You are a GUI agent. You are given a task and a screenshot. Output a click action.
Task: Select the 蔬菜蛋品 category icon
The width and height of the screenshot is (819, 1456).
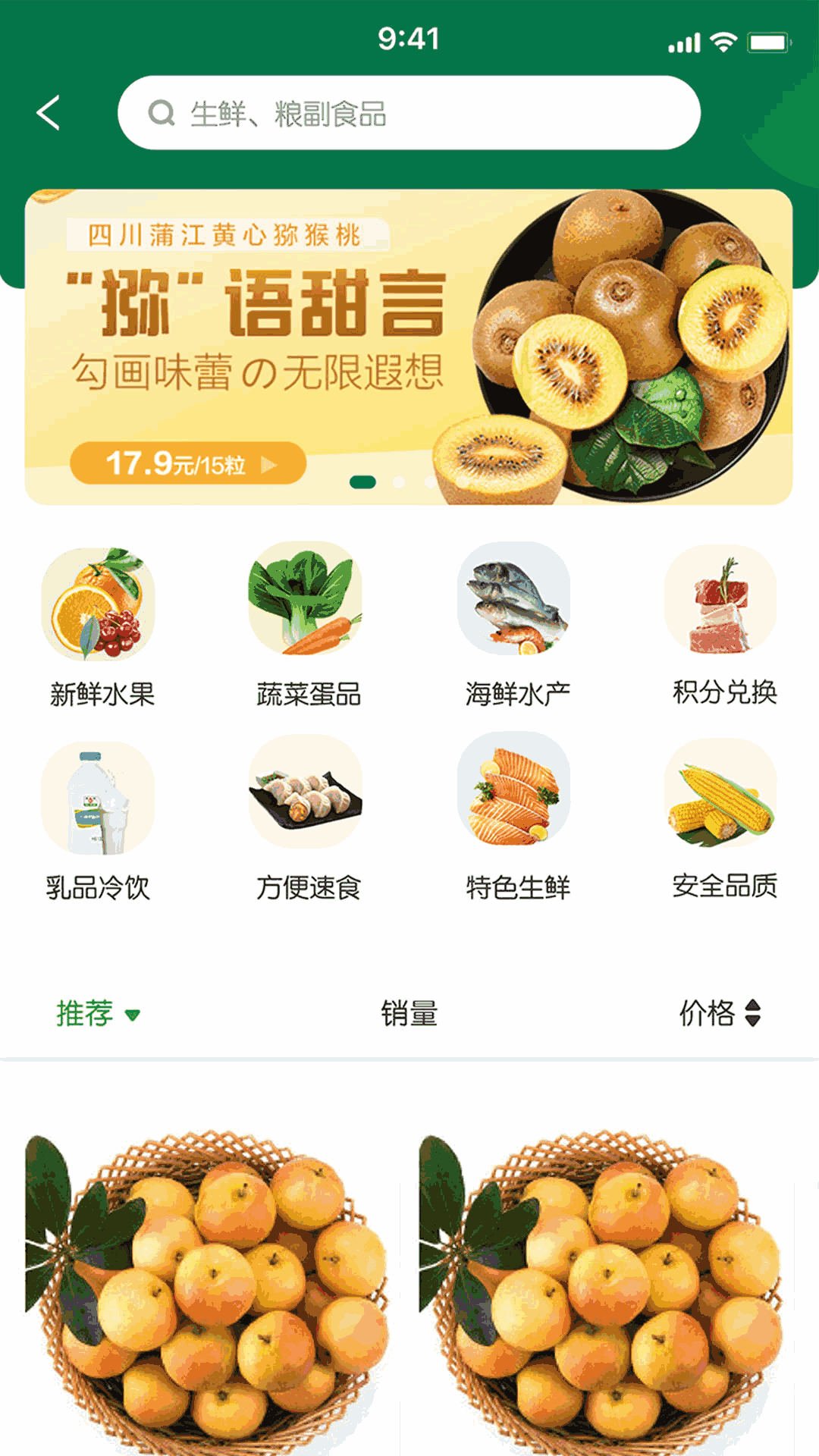click(307, 603)
